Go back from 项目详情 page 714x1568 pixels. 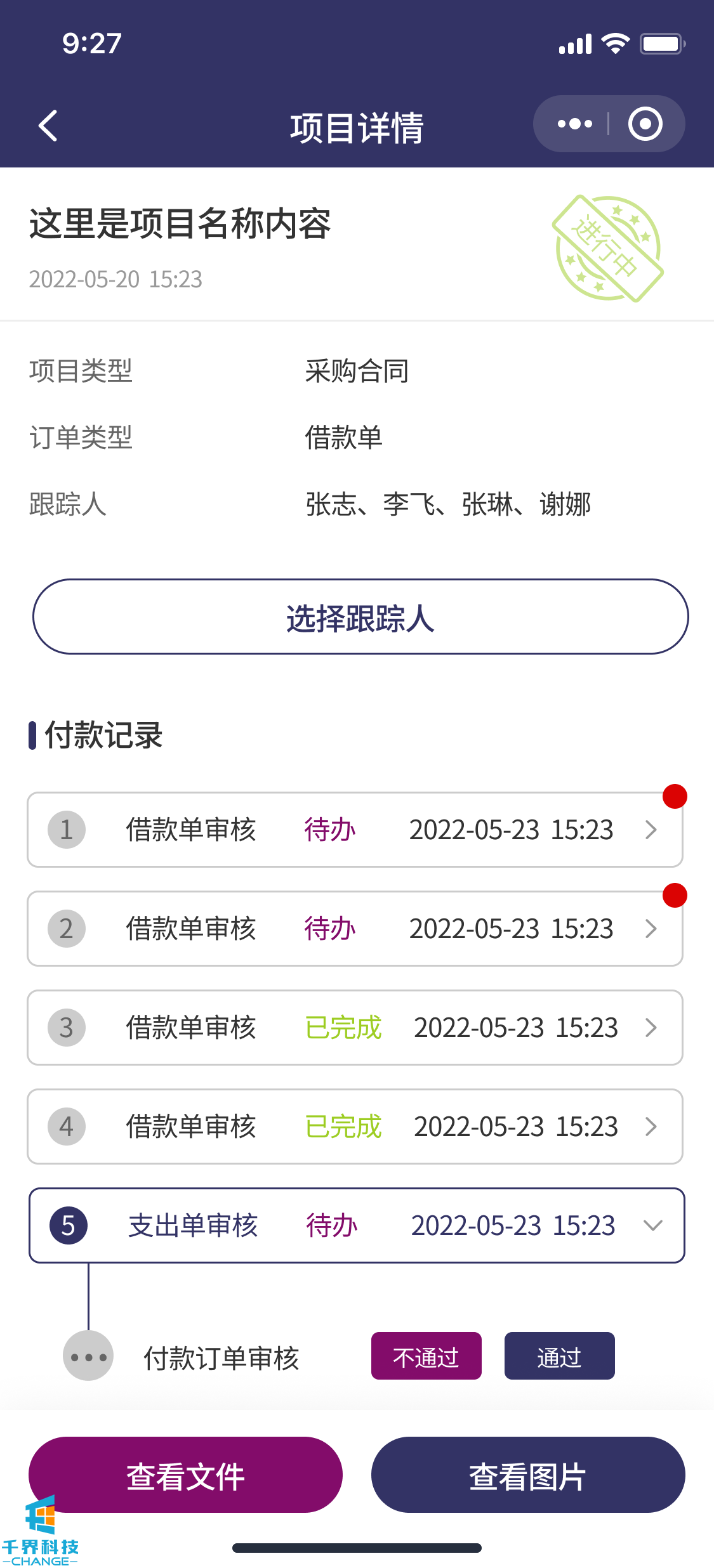point(48,126)
